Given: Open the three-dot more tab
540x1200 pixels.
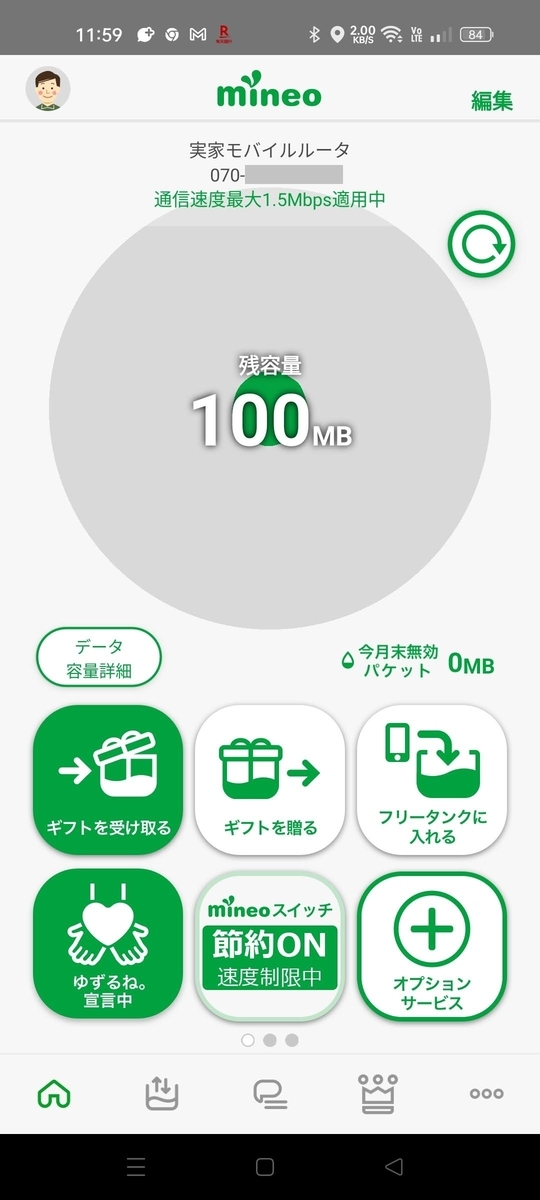Looking at the screenshot, I should tap(486, 1094).
